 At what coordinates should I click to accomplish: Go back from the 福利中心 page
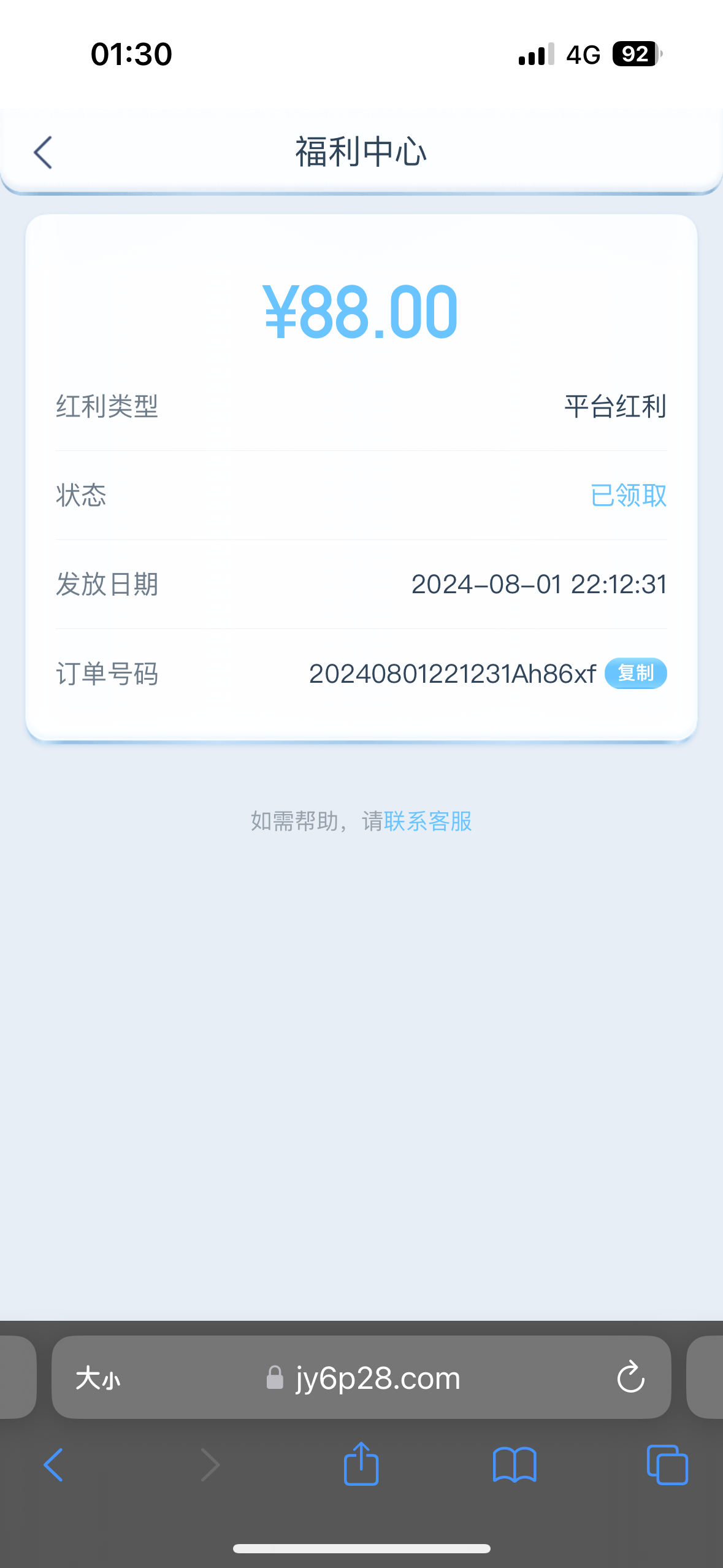click(x=43, y=152)
